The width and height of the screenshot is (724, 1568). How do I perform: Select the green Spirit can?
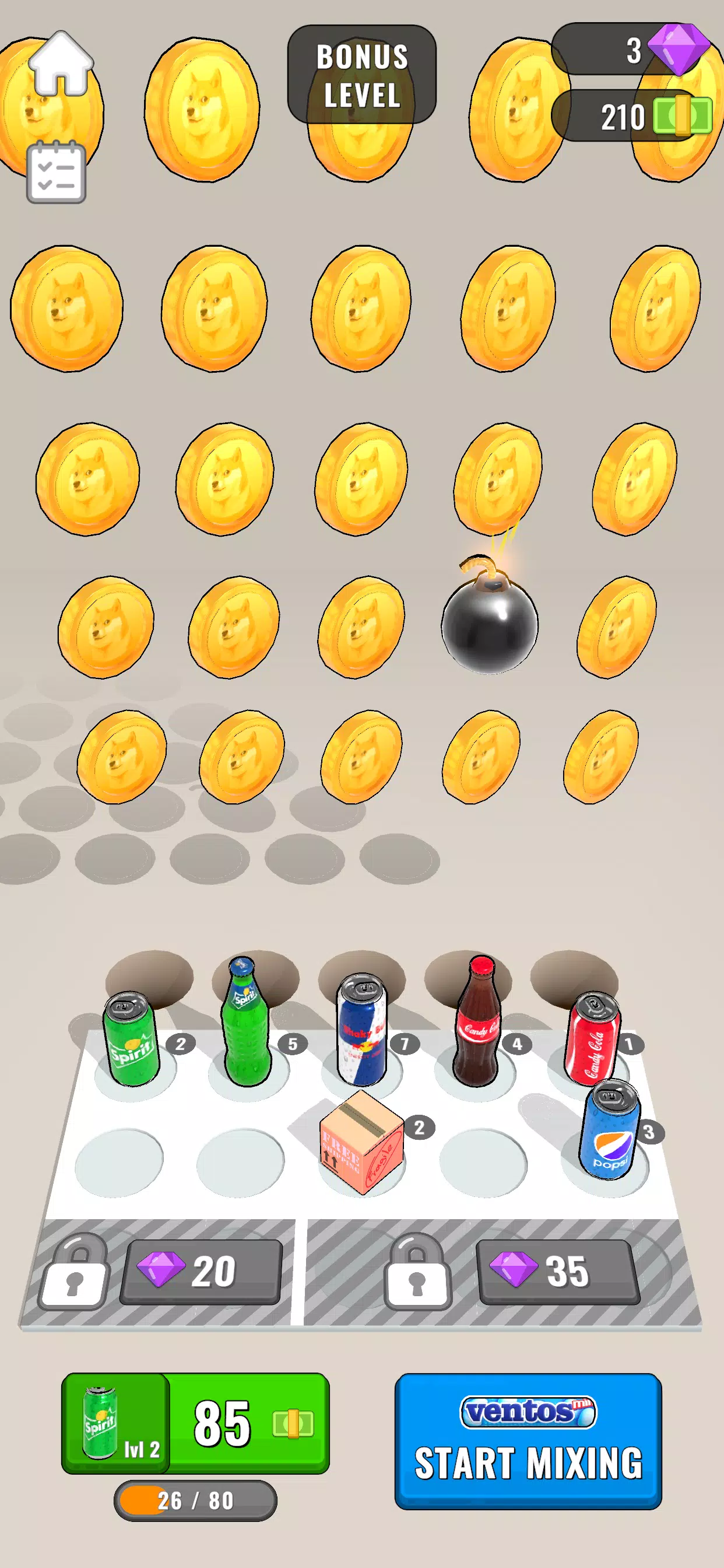131,1039
